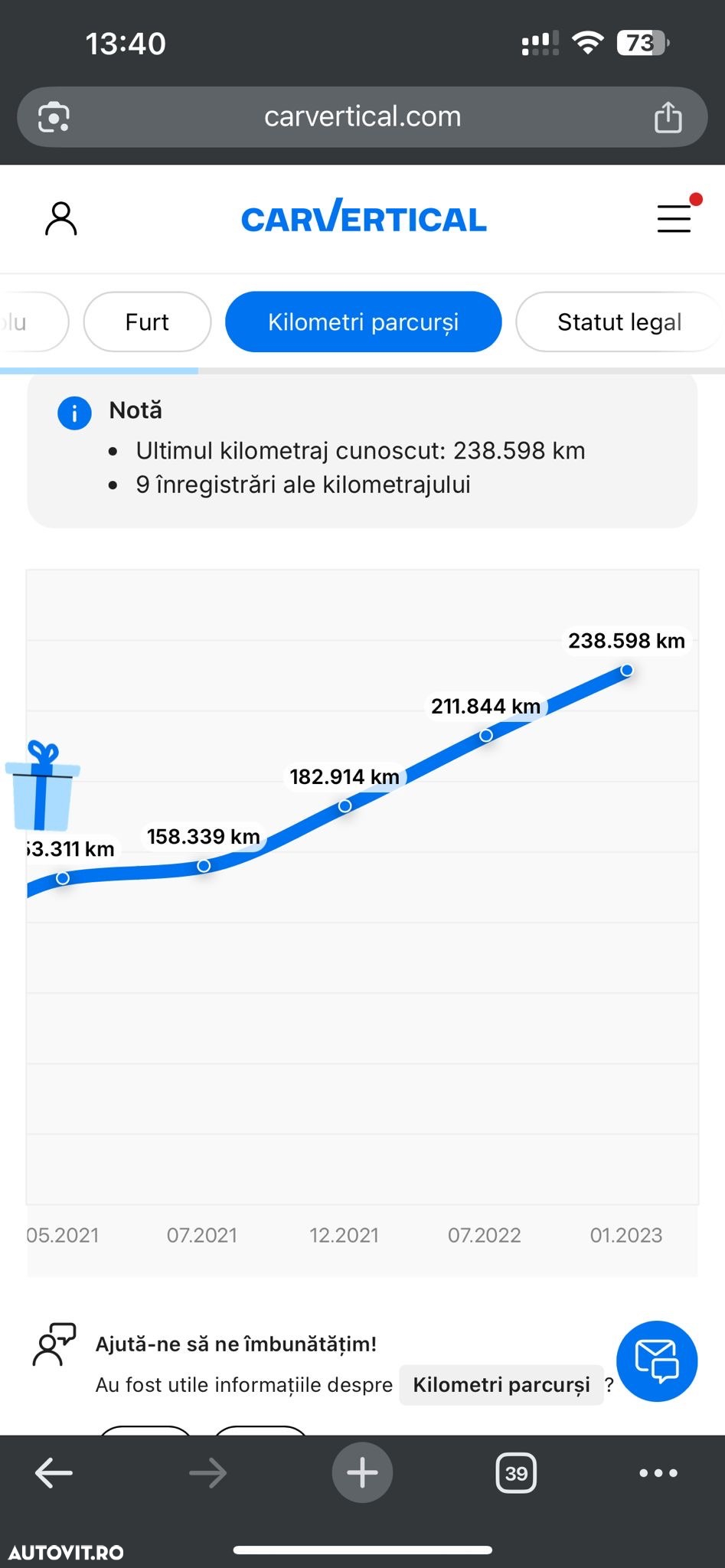View the 39 open tabs
The height and width of the screenshot is (1568, 725).
pos(516,1472)
